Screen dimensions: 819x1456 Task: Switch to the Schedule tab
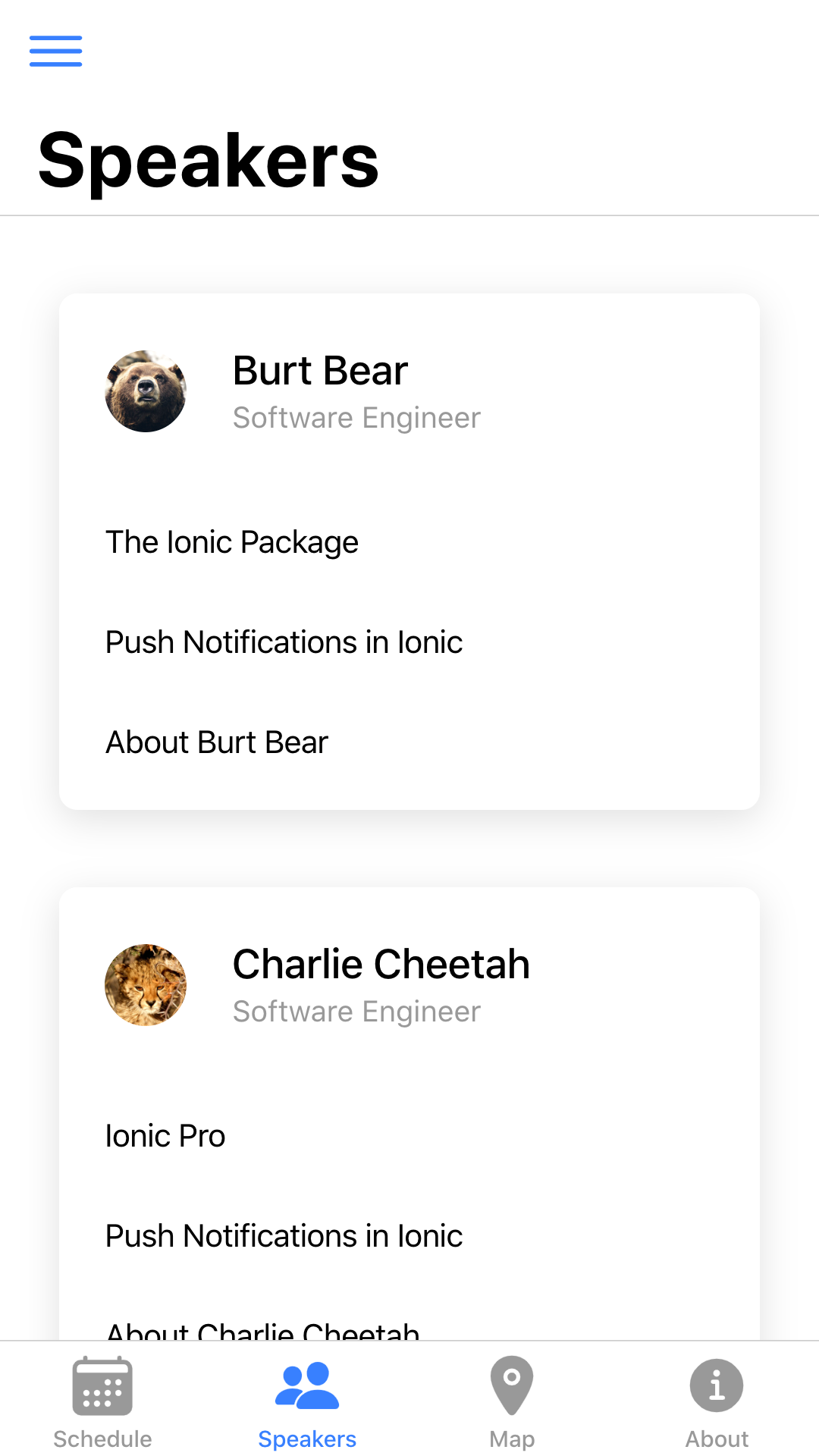point(102,1401)
